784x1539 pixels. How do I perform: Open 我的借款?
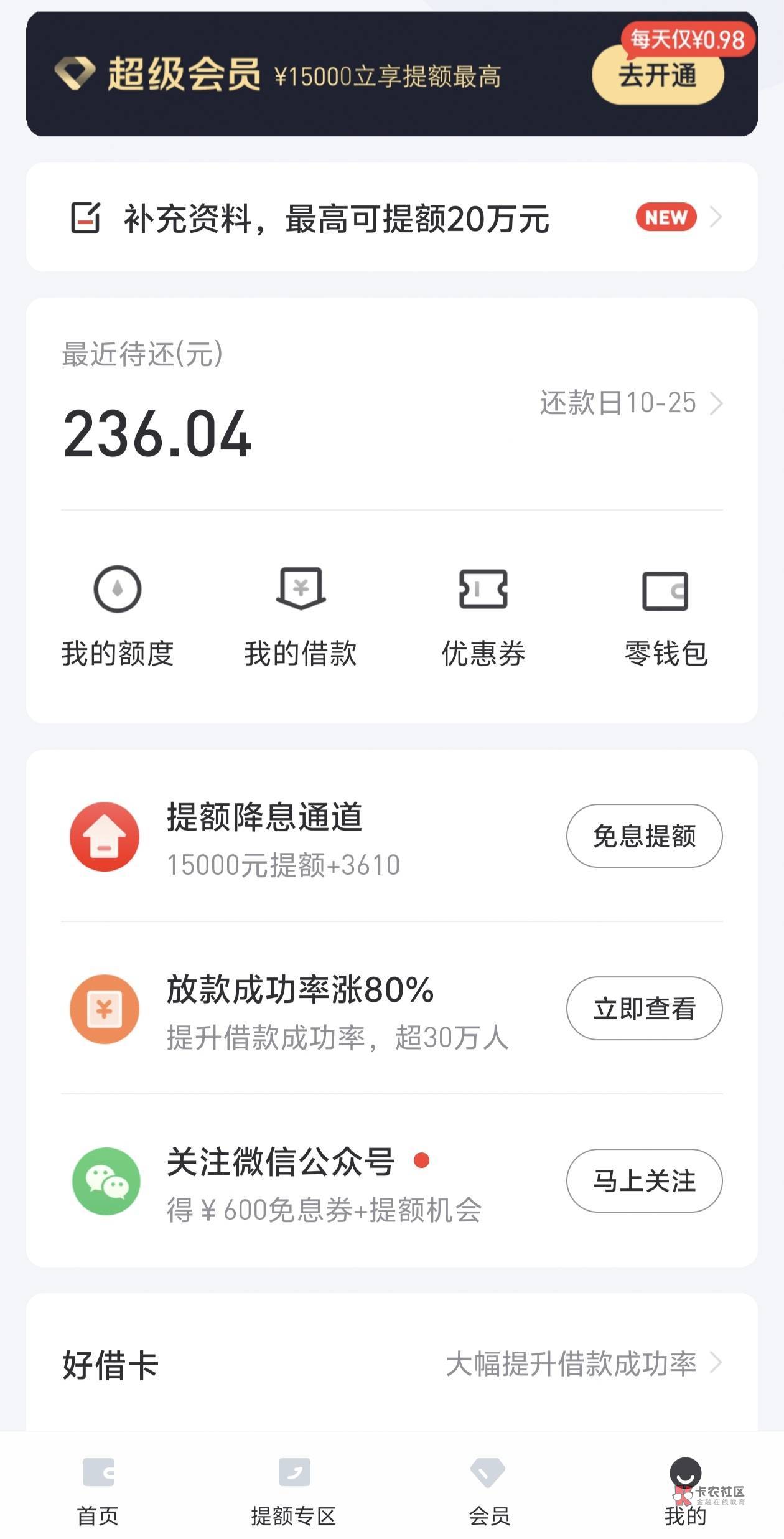(x=301, y=616)
